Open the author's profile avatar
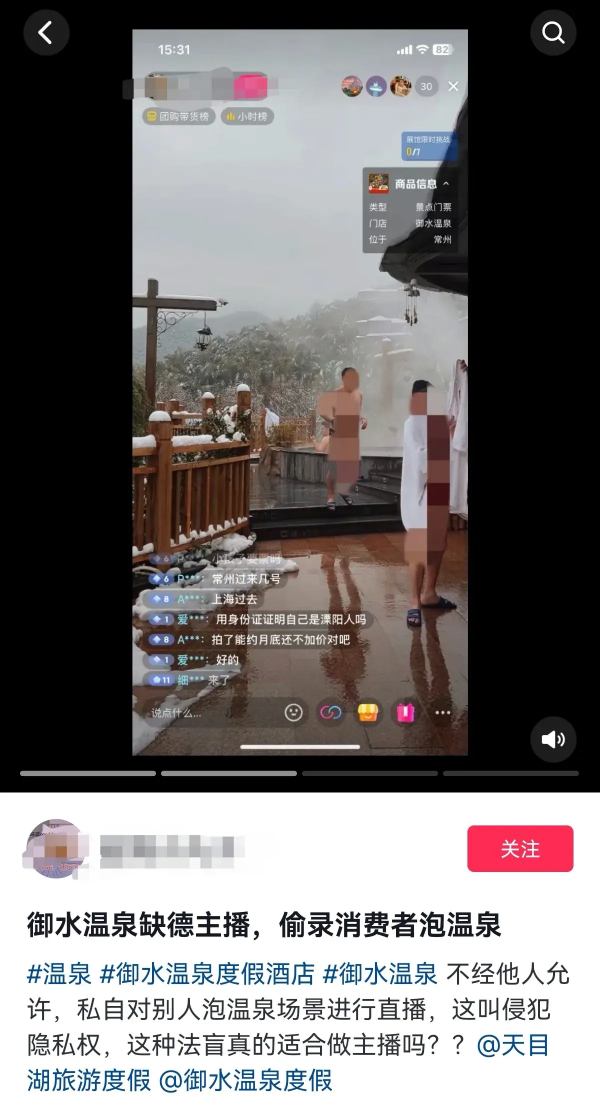Screen dimensions: 600x1107 click(55, 849)
